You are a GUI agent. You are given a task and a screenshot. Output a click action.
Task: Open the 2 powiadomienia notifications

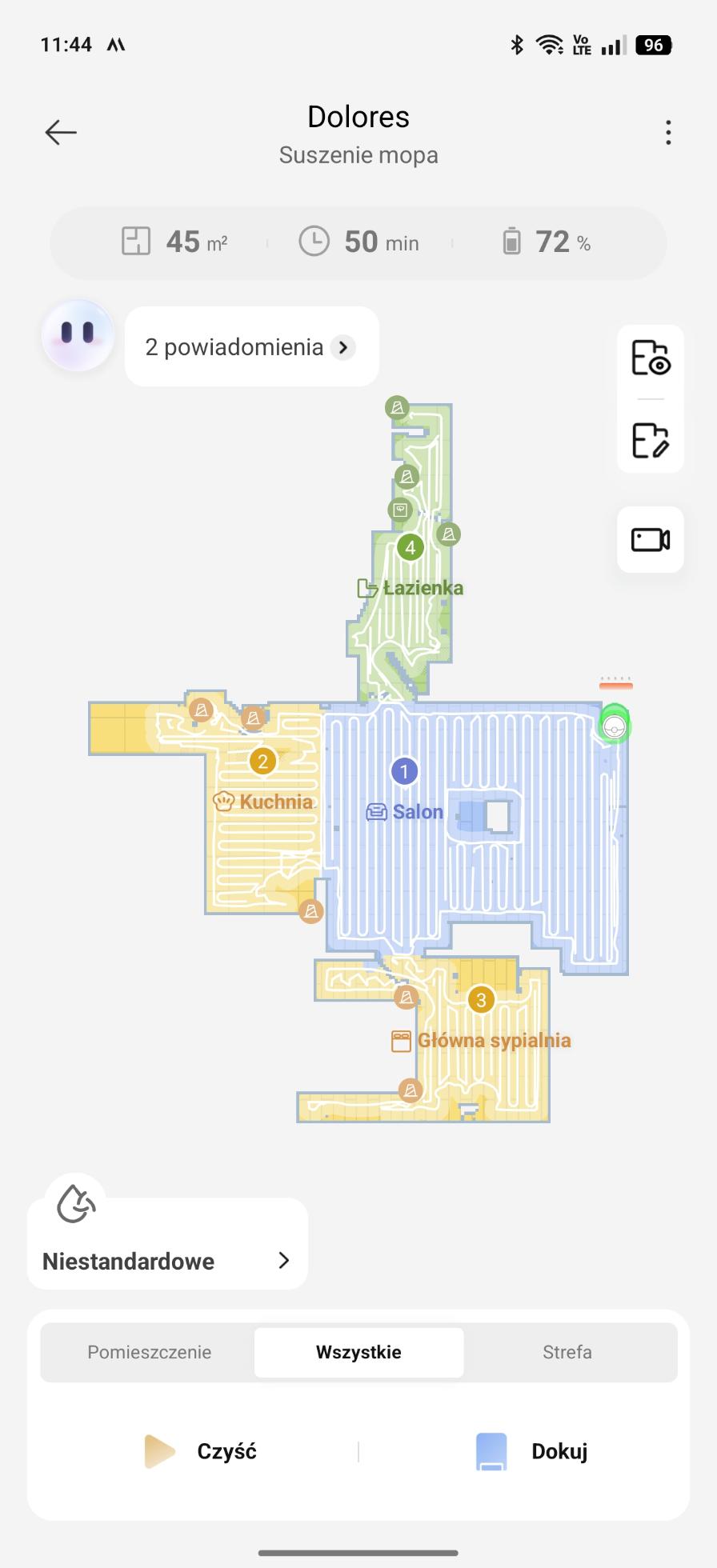(x=251, y=347)
